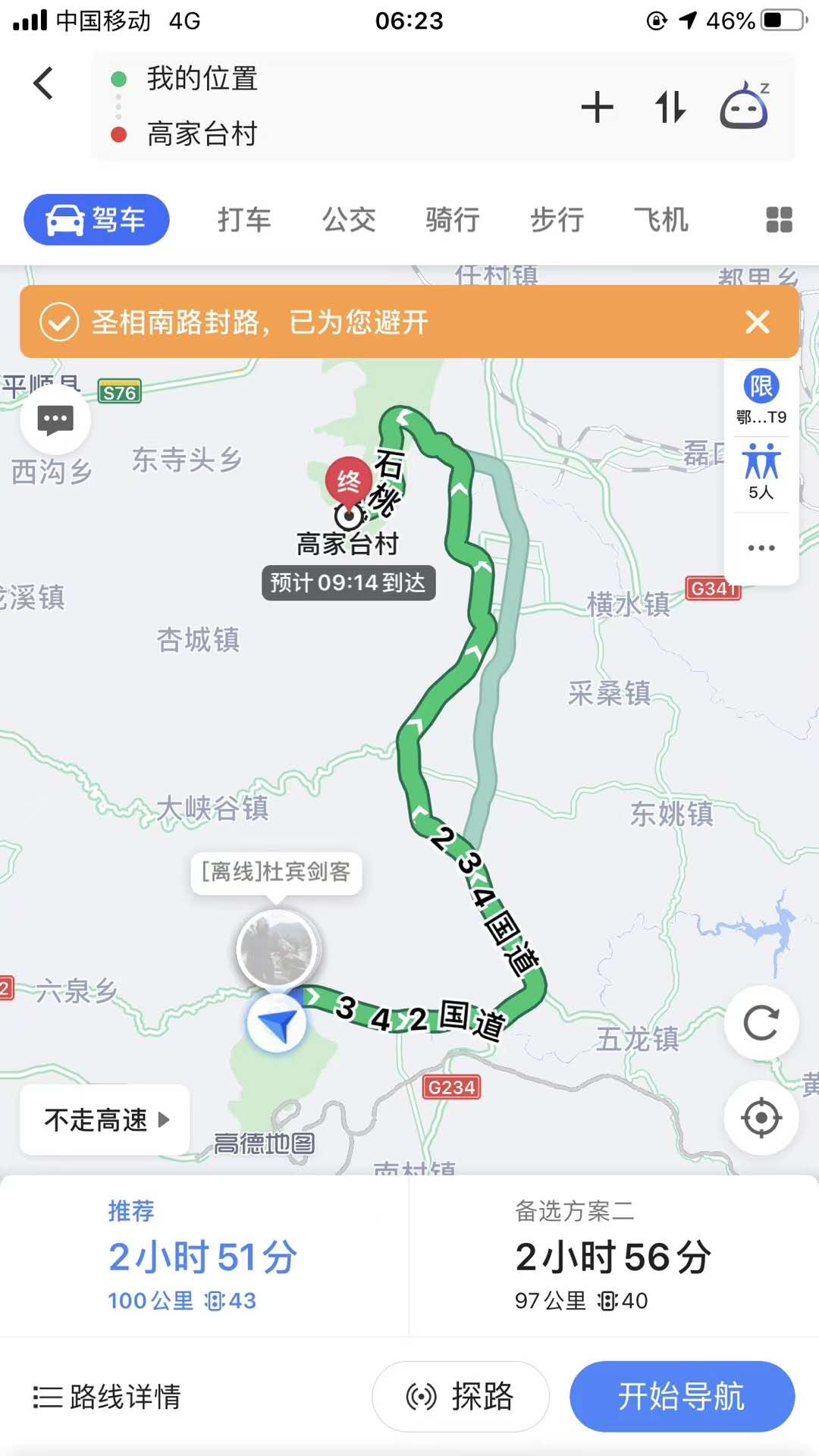Open the more travel modes grid
The image size is (819, 1456).
(x=779, y=220)
